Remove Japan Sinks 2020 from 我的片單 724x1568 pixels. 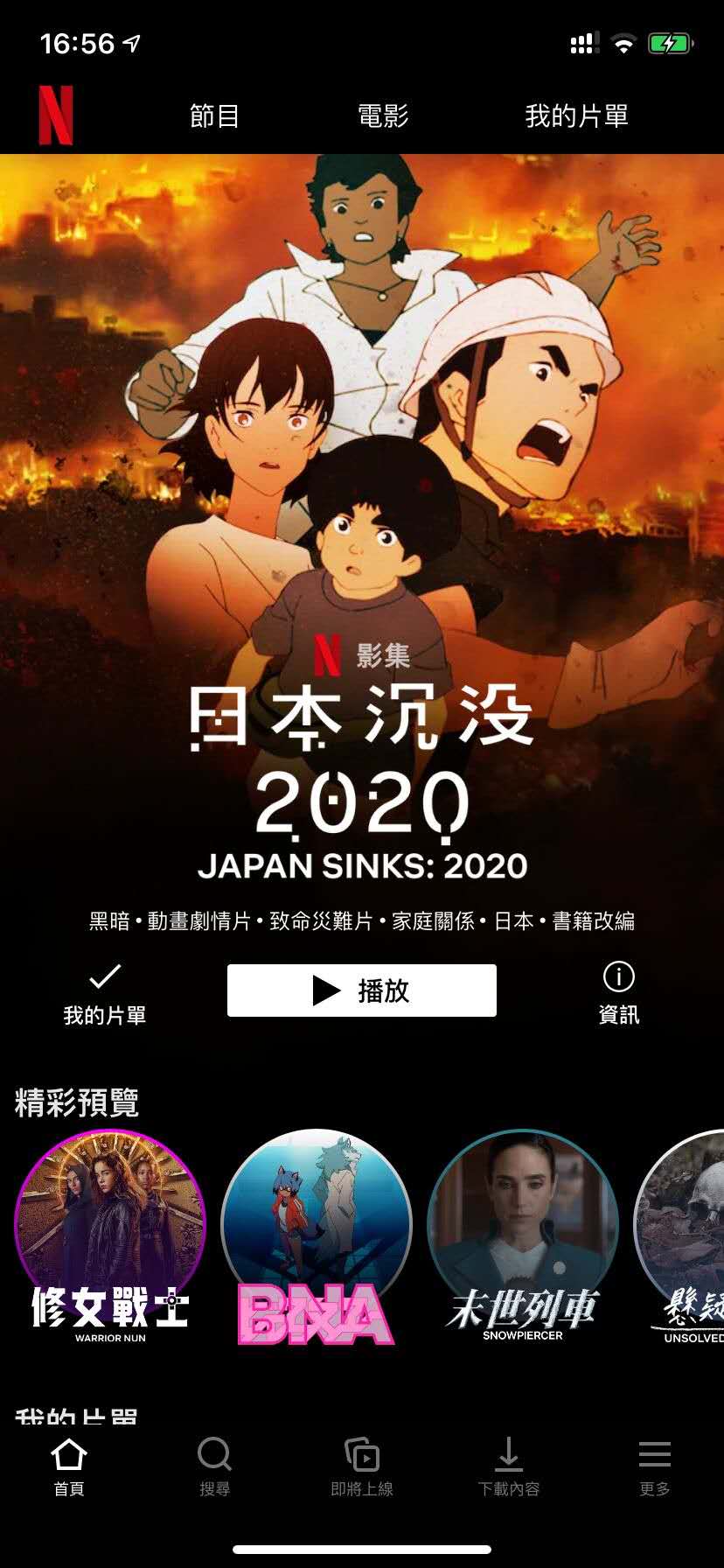(x=105, y=993)
